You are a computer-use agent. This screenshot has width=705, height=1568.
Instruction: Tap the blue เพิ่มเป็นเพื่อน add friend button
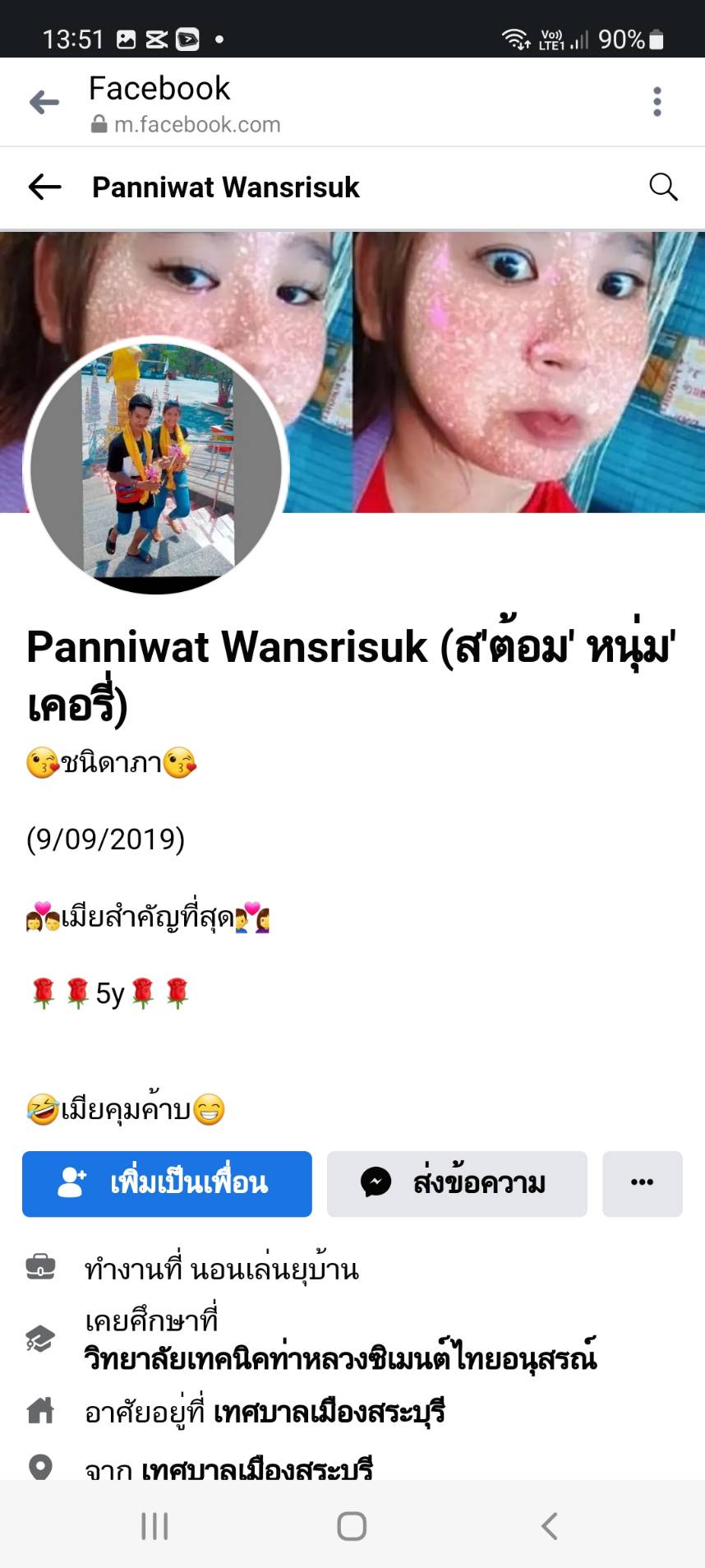pyautogui.click(x=167, y=1184)
